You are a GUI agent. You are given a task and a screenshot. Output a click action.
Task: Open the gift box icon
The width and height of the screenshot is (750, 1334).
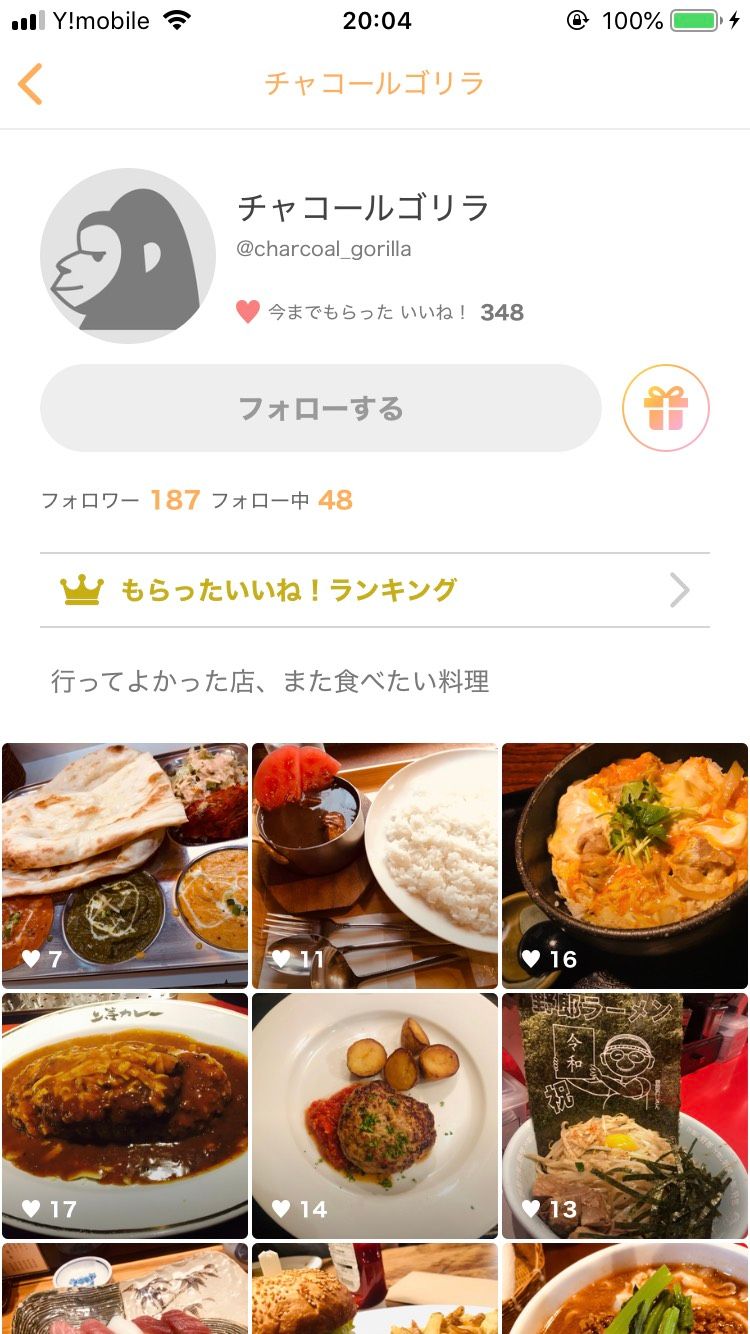click(665, 408)
